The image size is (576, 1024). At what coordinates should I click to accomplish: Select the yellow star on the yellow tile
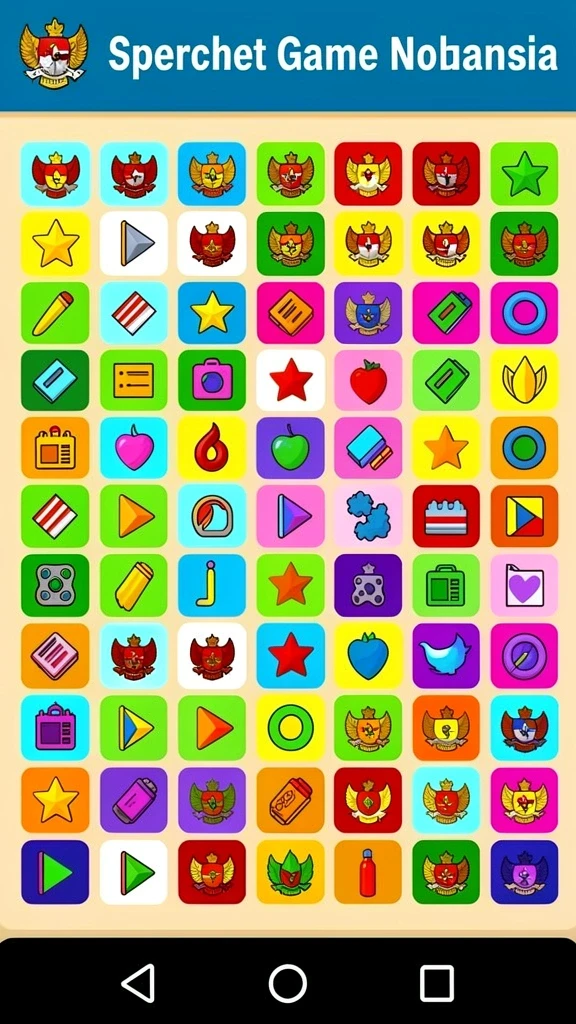(56, 244)
